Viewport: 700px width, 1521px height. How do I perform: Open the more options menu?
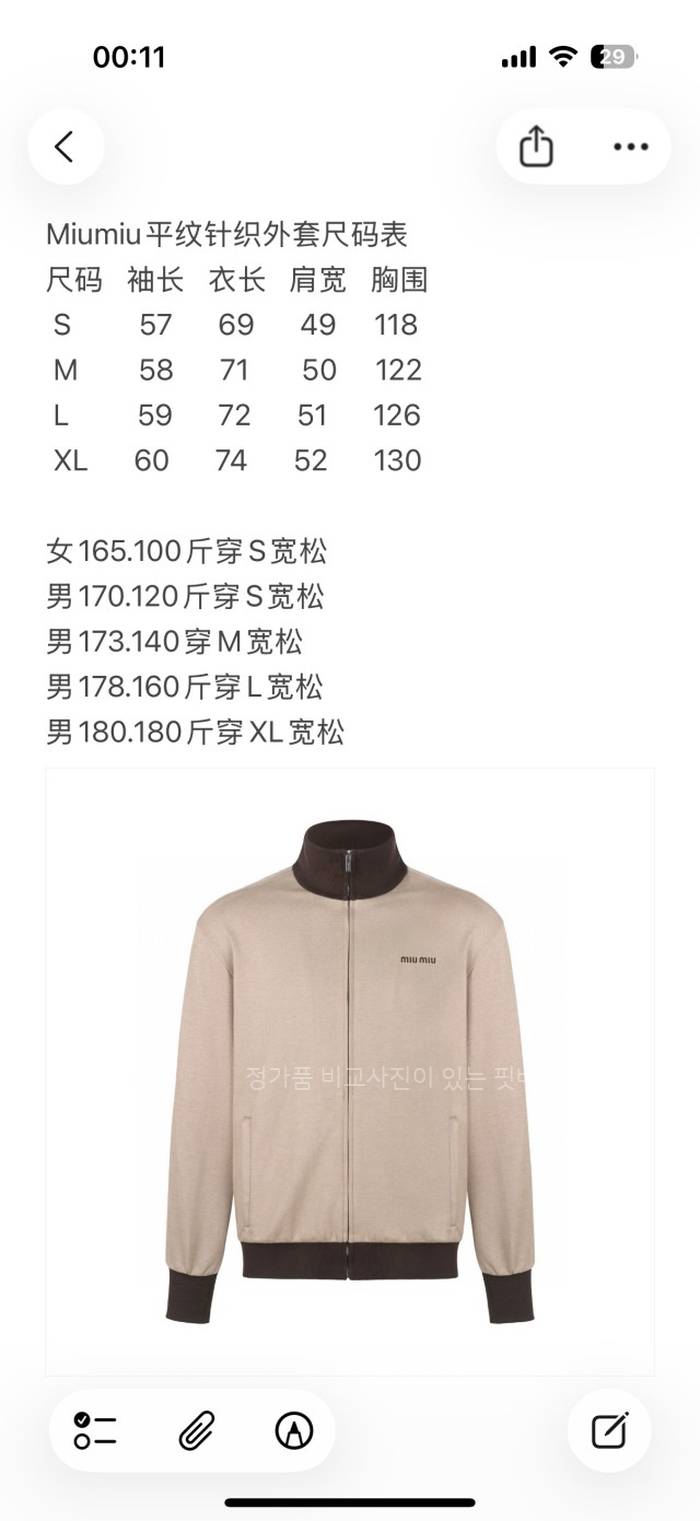pos(630,147)
